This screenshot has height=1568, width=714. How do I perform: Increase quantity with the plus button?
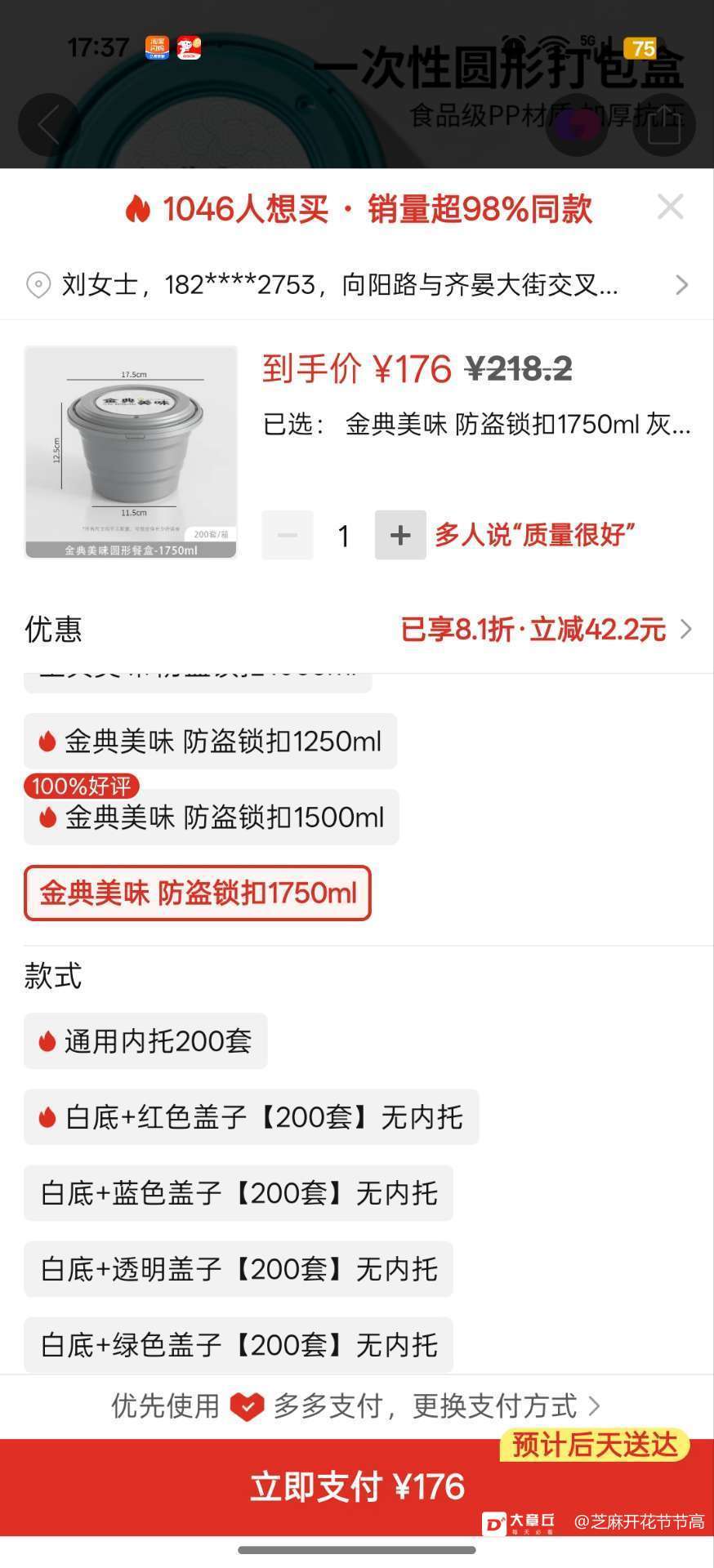click(400, 535)
